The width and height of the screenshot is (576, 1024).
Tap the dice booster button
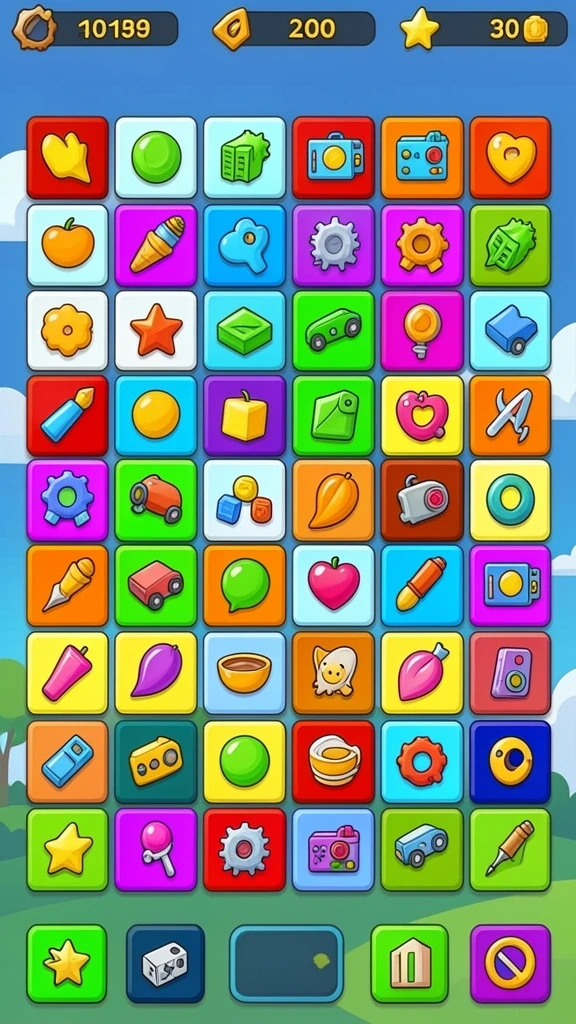click(165, 963)
